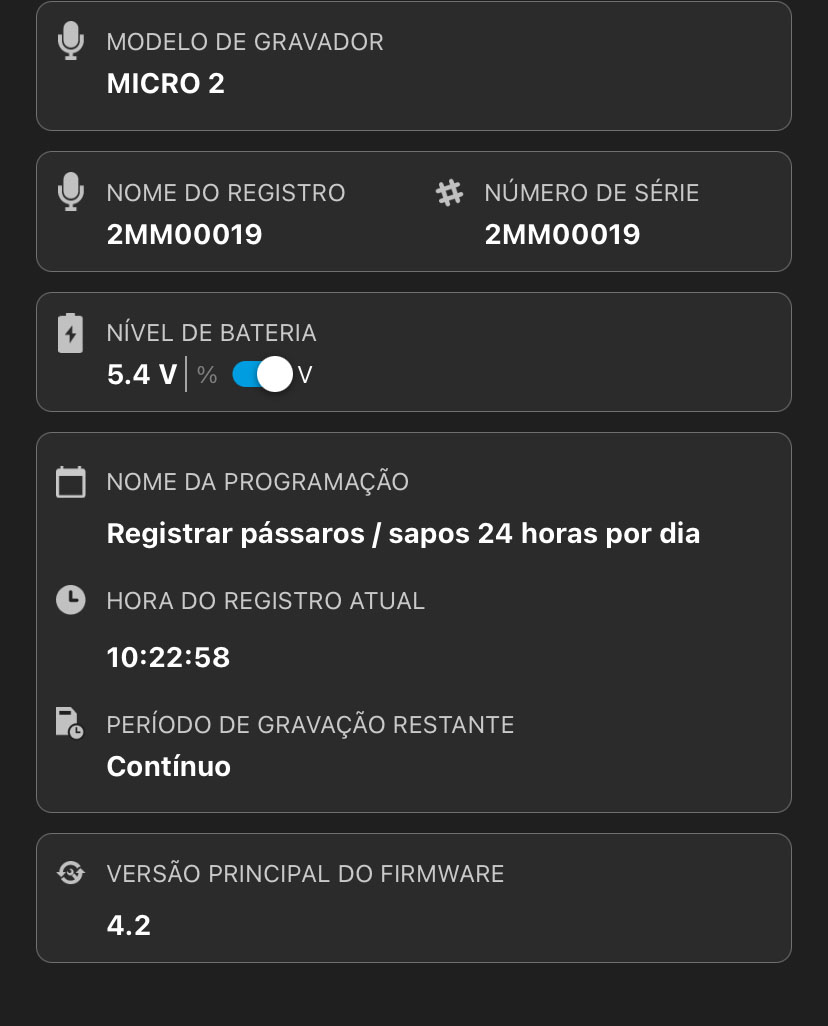Click the file-clock icon next to PERÍODO DE GRAVAÇÃO RESTANTE
This screenshot has width=828, height=1026.
[x=71, y=724]
